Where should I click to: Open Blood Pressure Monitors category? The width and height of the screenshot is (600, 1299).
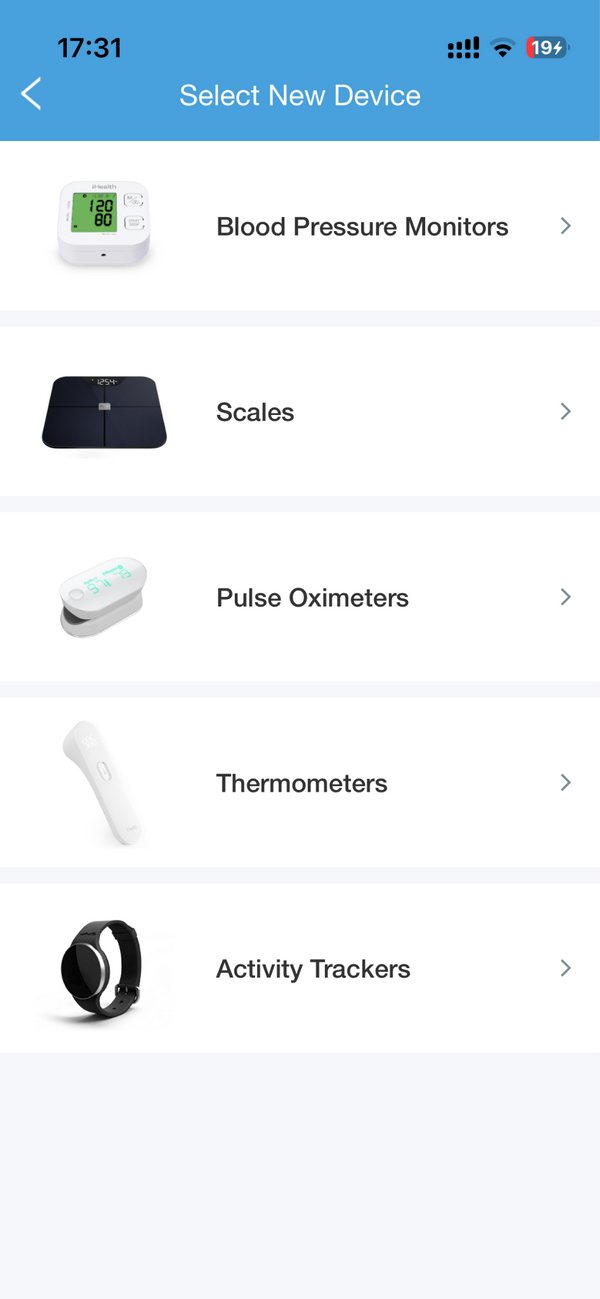tap(362, 227)
